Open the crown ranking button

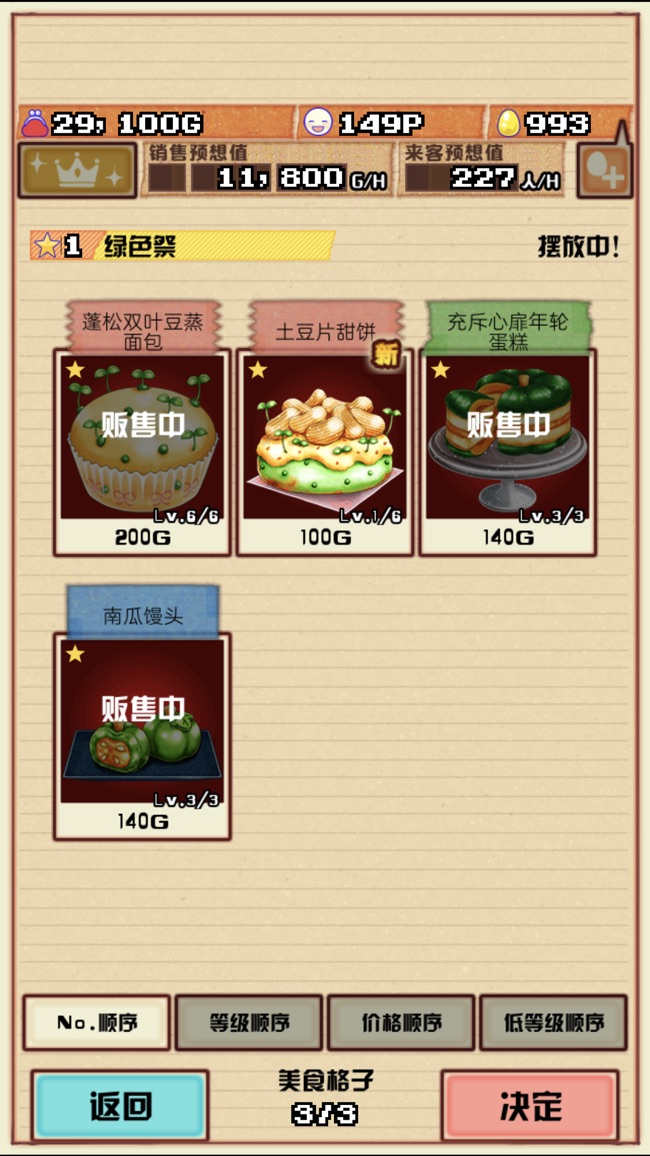[76, 171]
